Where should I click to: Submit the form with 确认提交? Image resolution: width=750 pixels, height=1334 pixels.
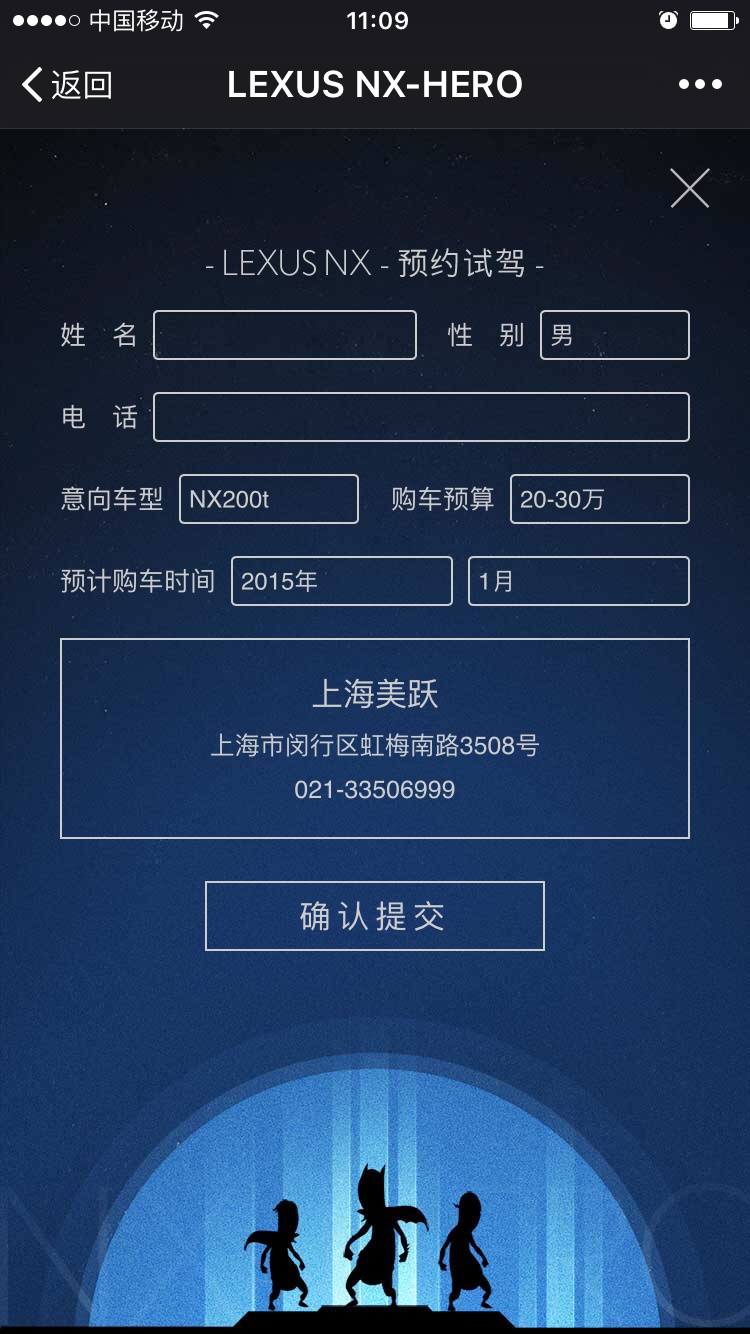click(x=375, y=916)
